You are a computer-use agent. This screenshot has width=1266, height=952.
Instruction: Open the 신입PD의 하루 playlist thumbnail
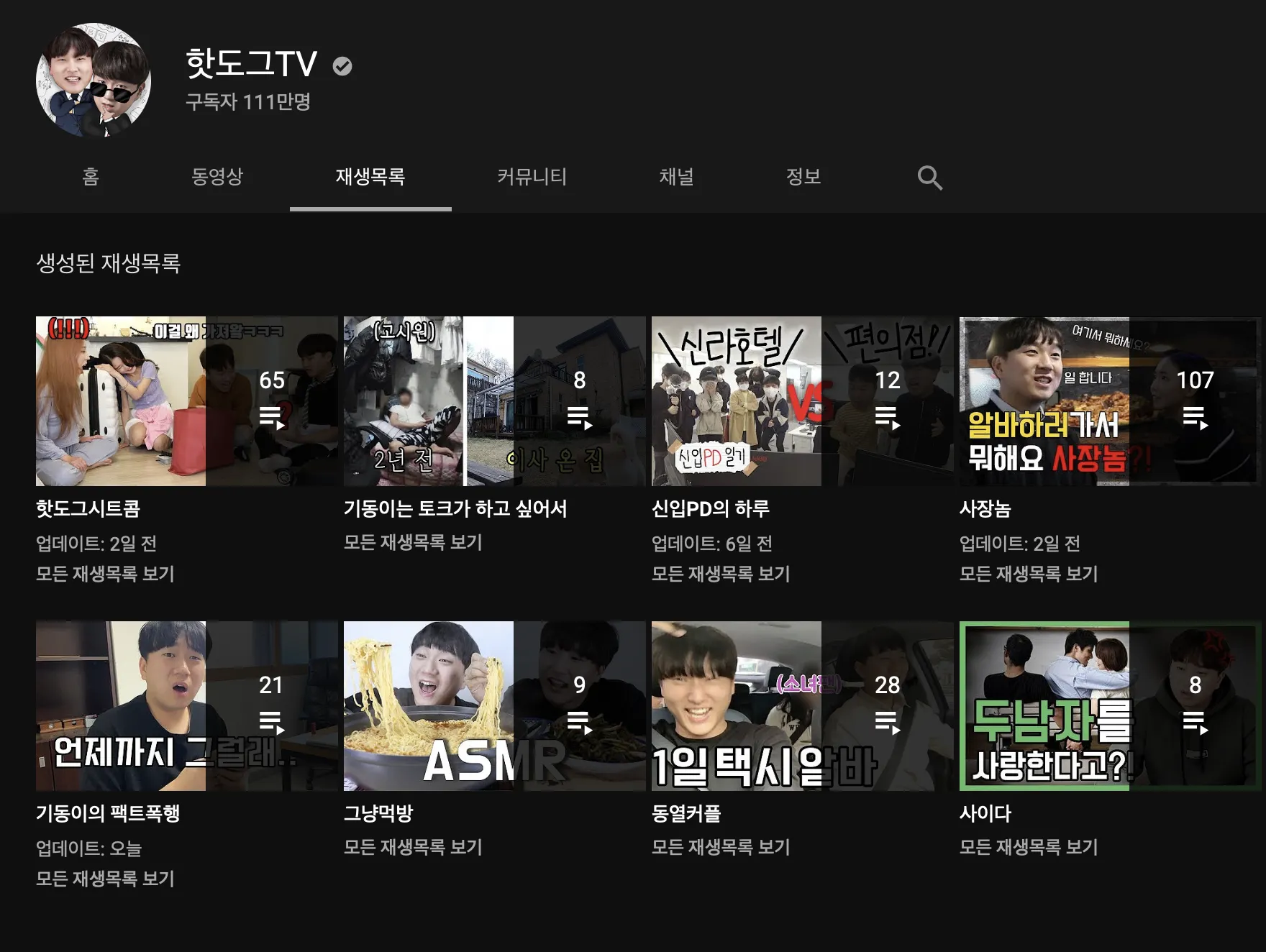[802, 401]
